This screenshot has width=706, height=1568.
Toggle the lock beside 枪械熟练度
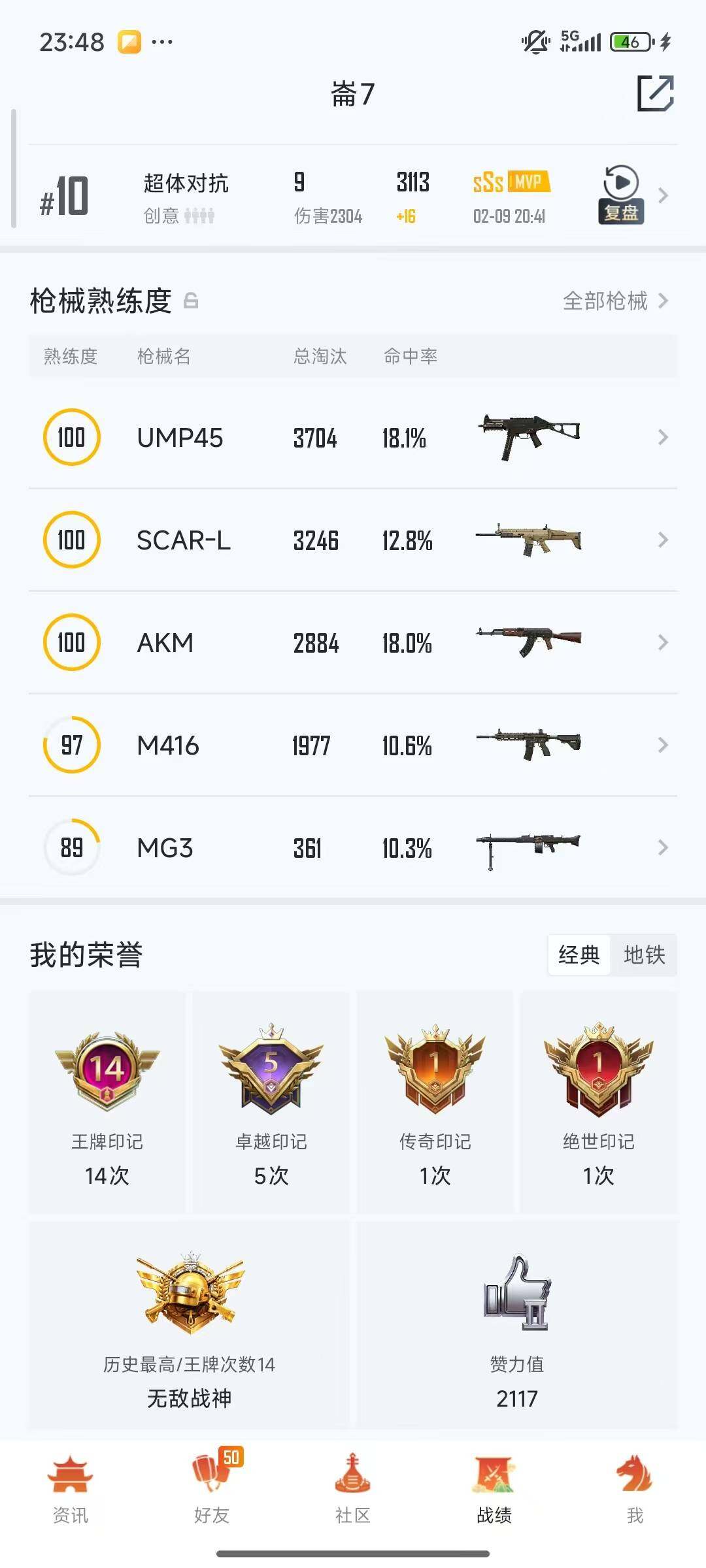191,302
